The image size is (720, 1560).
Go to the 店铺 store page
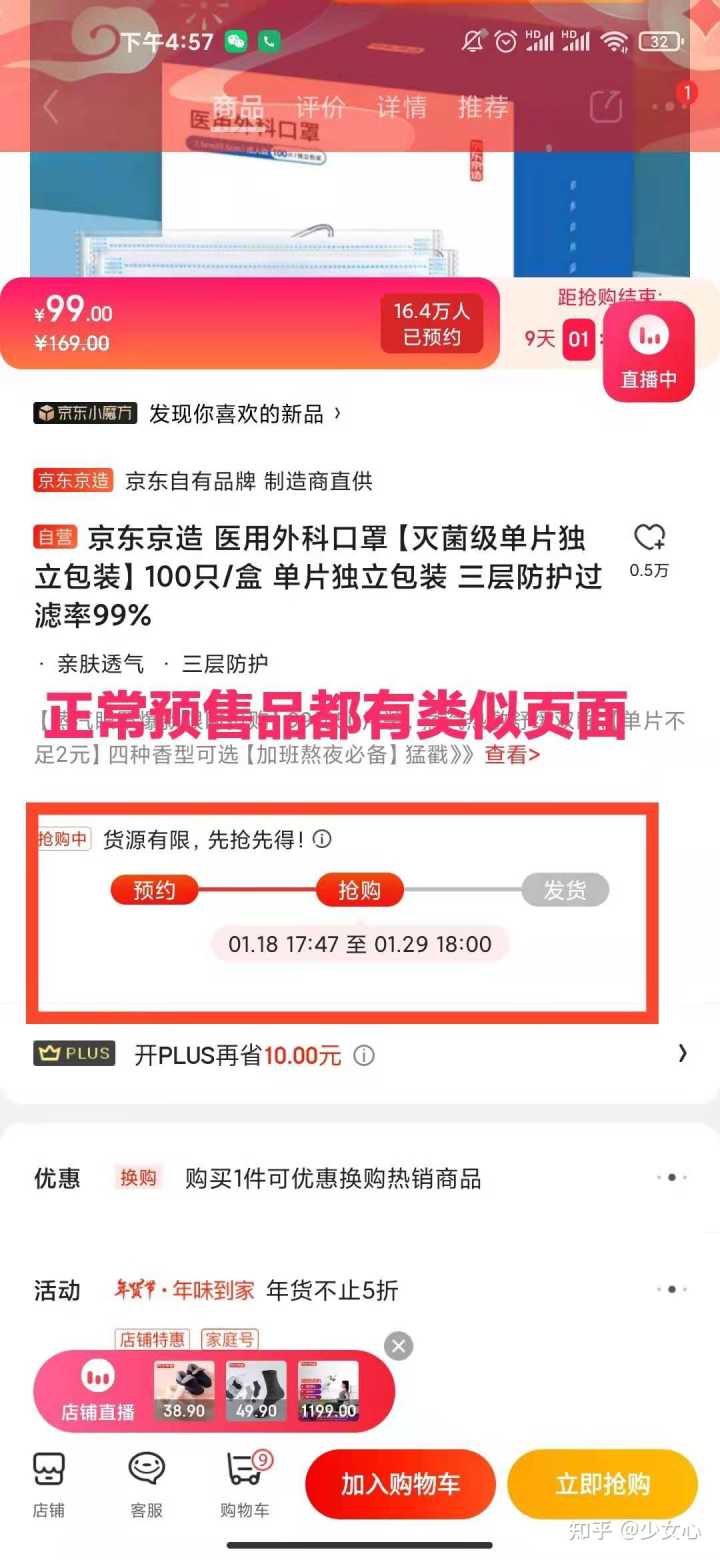pyautogui.click(x=49, y=1484)
